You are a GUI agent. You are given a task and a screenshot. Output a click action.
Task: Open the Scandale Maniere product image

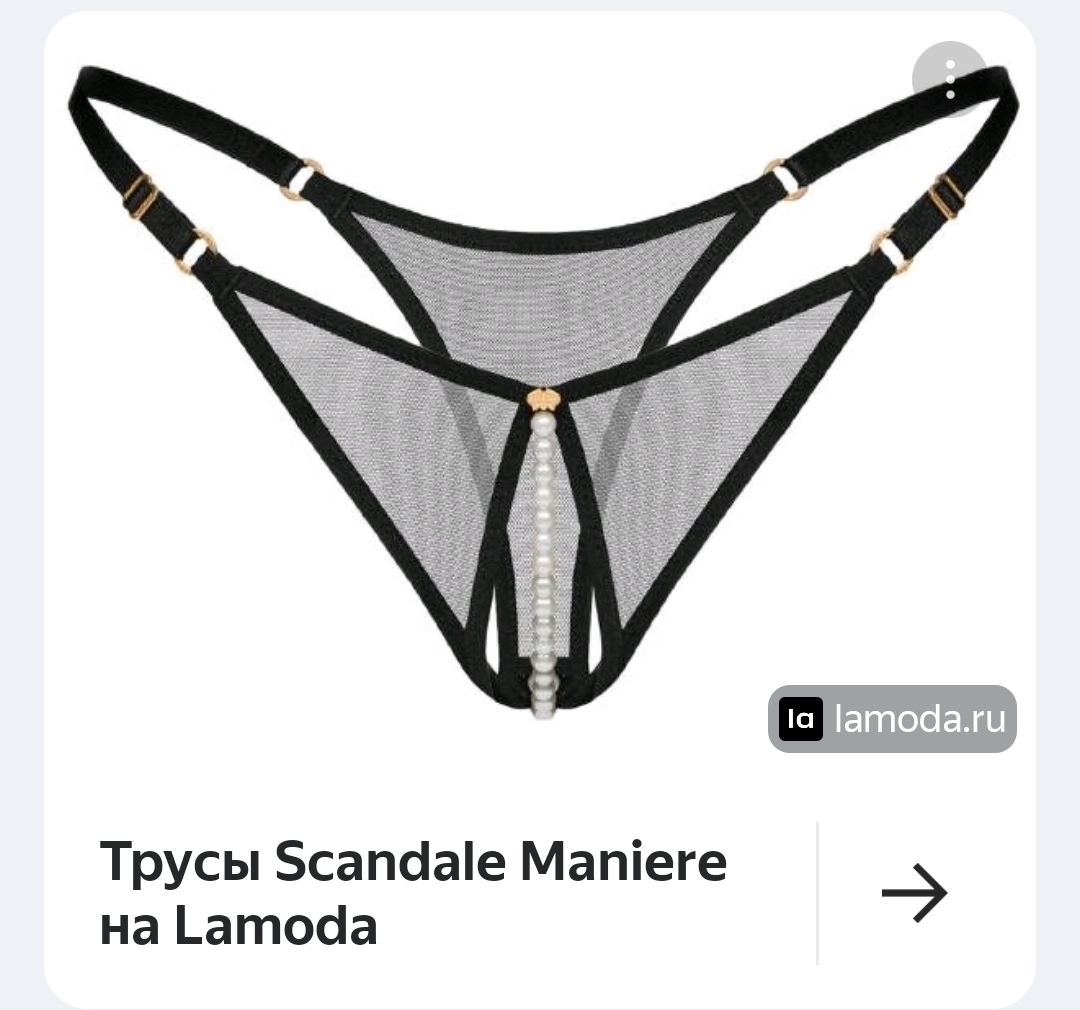pos(543,393)
